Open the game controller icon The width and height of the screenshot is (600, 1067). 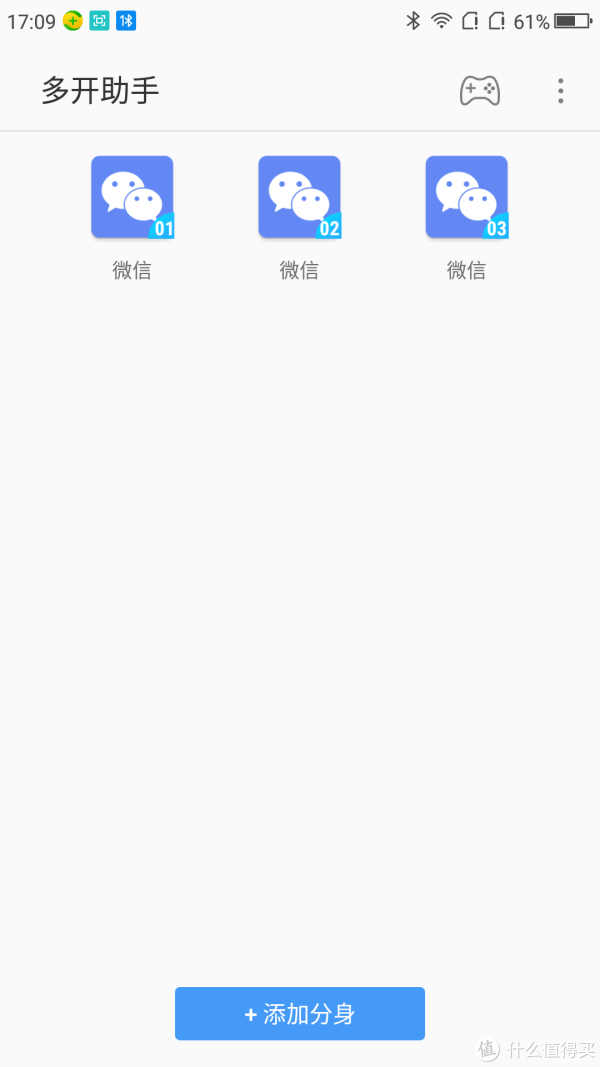(x=480, y=91)
